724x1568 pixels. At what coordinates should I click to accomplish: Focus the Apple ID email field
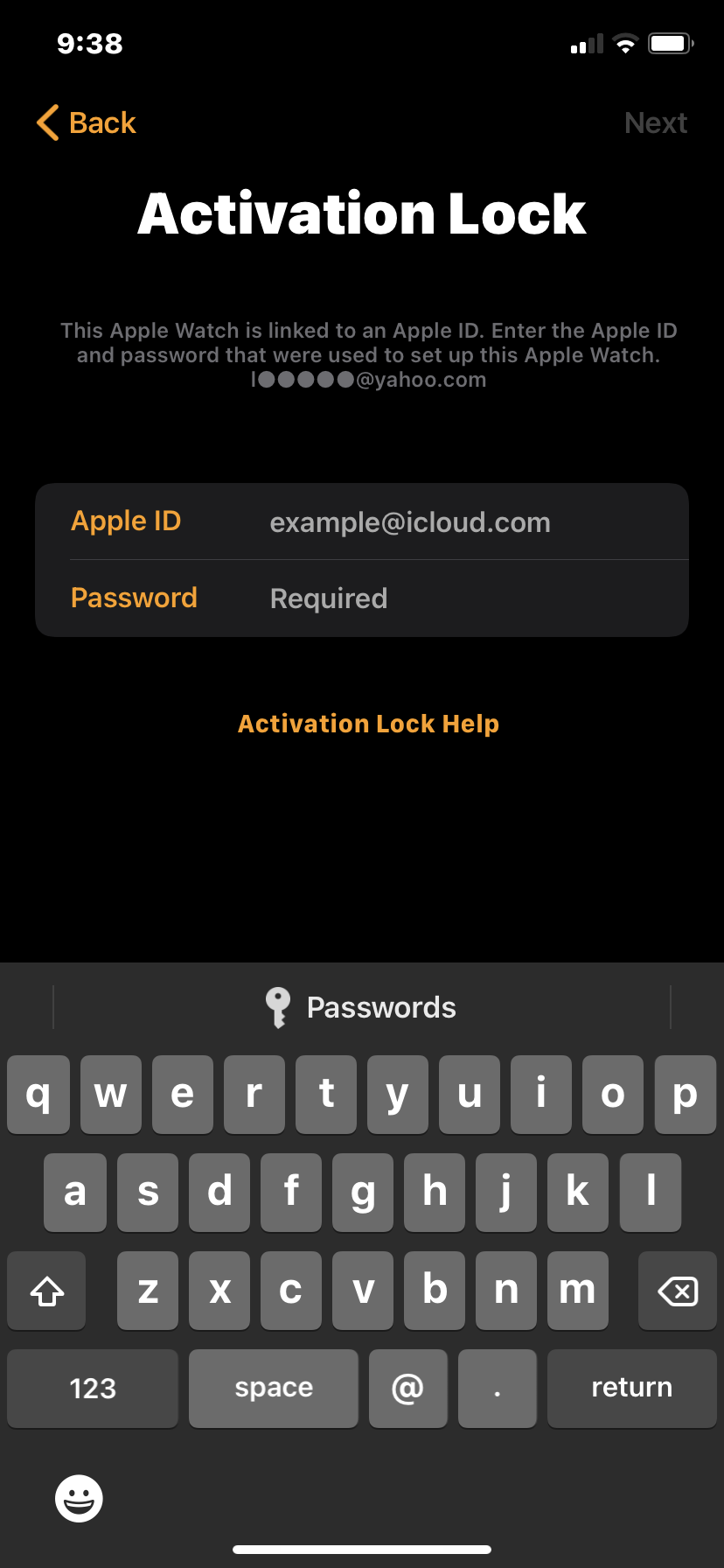point(409,522)
